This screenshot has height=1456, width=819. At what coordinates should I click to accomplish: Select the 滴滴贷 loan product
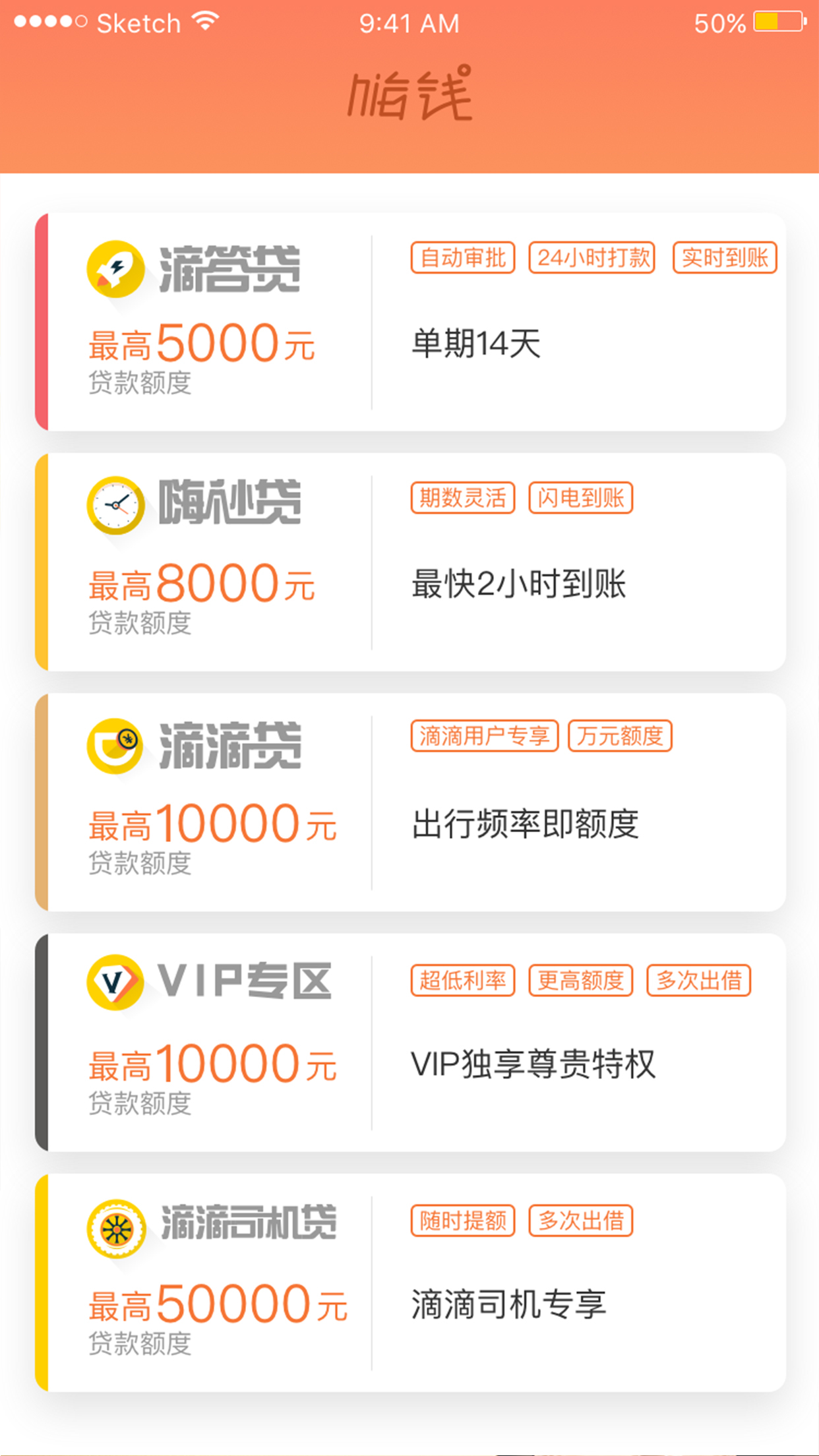point(410,802)
